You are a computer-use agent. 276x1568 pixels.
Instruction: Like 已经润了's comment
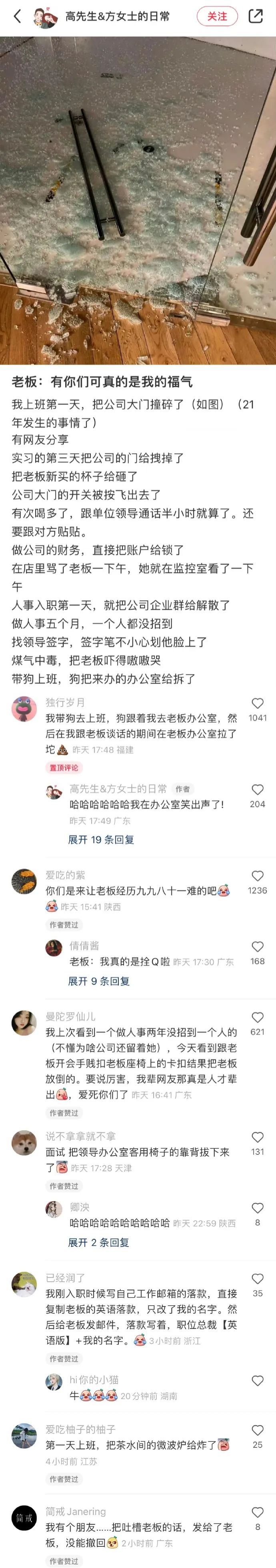point(257,1279)
